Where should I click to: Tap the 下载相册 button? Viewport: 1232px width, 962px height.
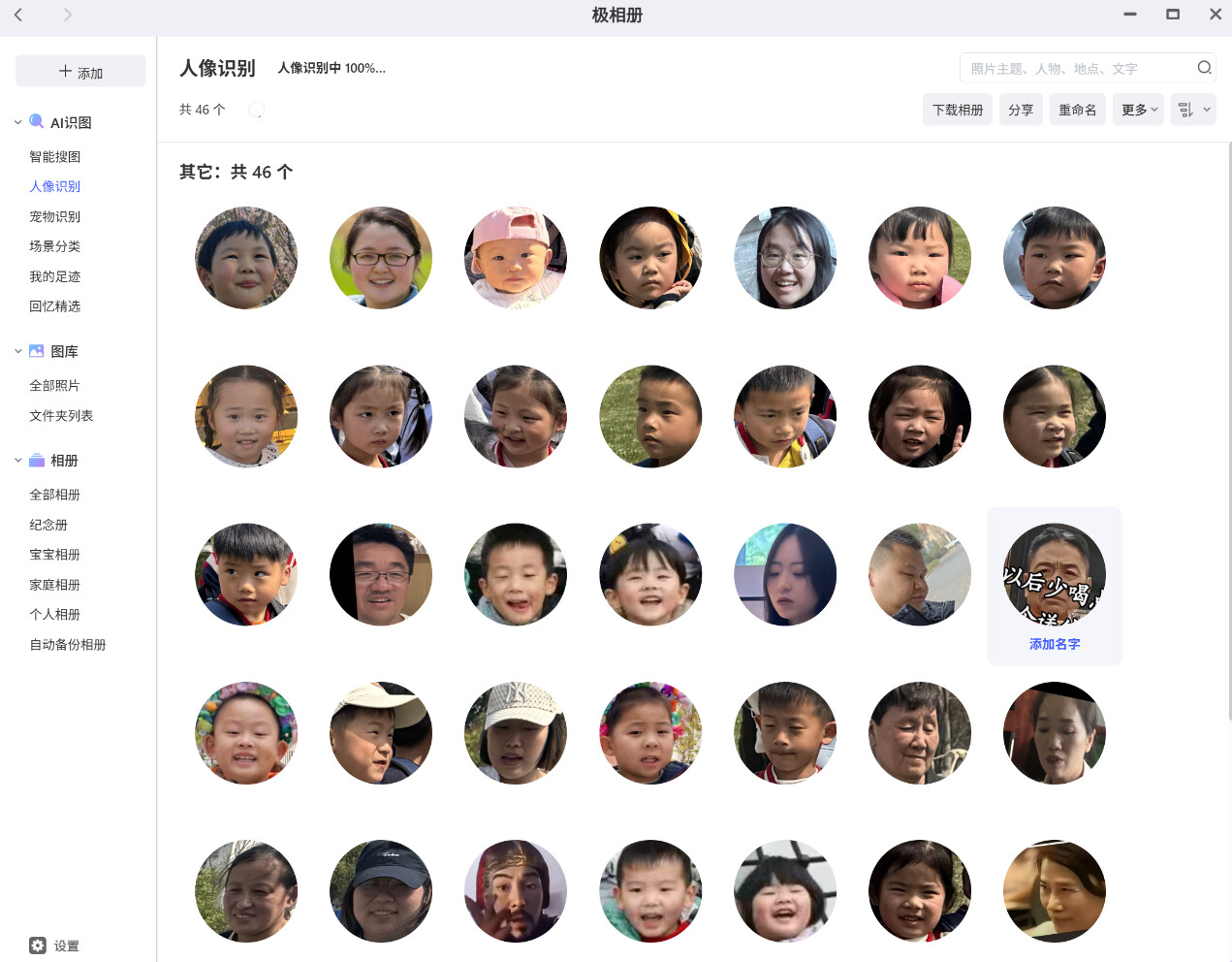click(x=958, y=110)
